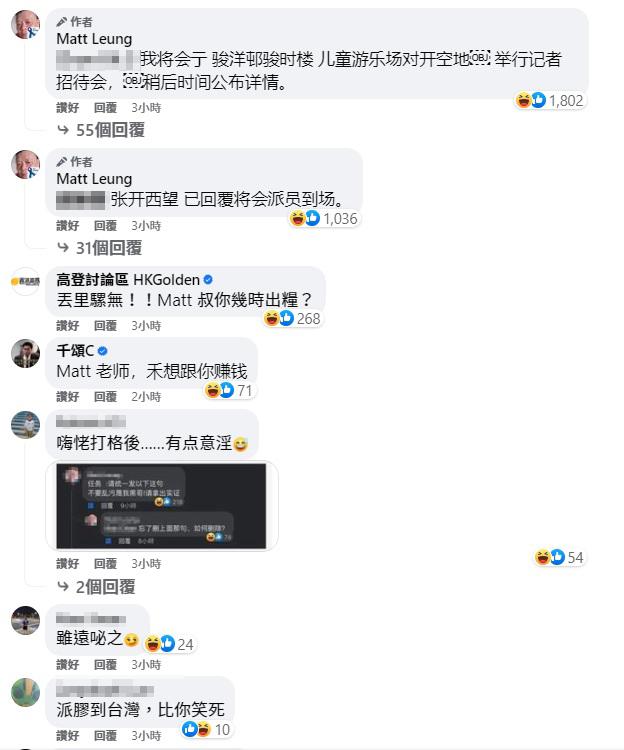Like Matt Leung's comment about 张开西望
The height and width of the screenshot is (750, 624).
coord(67,226)
